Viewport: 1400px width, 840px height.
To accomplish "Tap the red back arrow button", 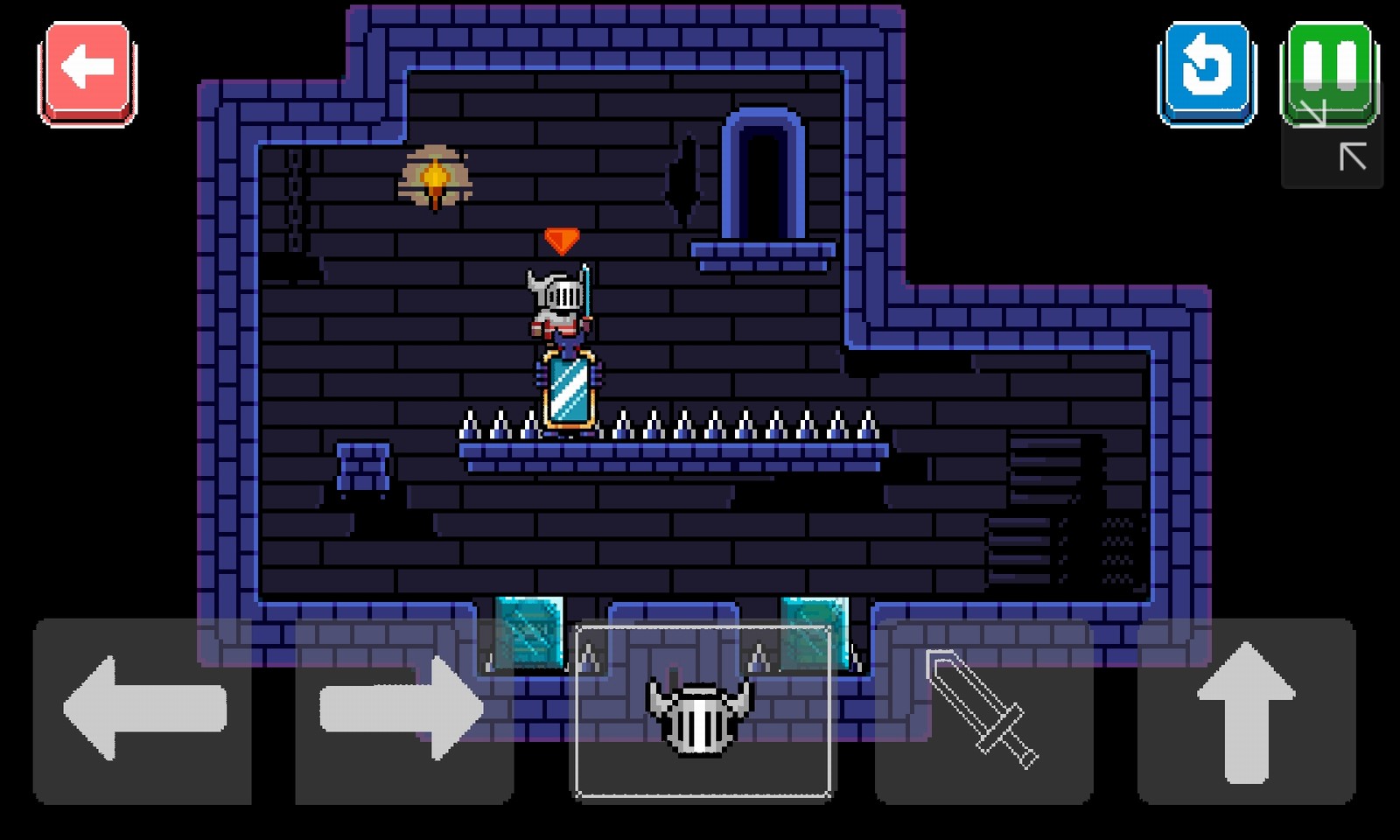I will 87,72.
